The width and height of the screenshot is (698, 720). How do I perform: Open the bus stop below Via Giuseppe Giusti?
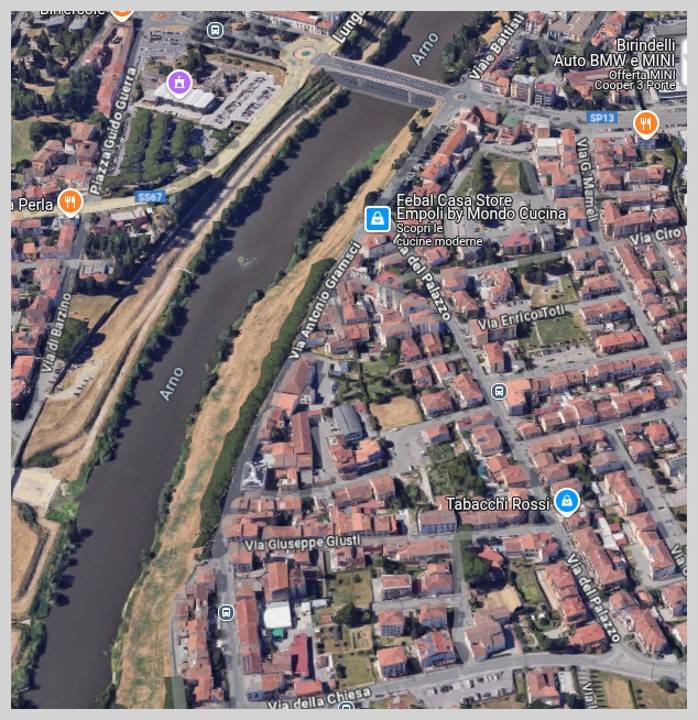click(226, 612)
